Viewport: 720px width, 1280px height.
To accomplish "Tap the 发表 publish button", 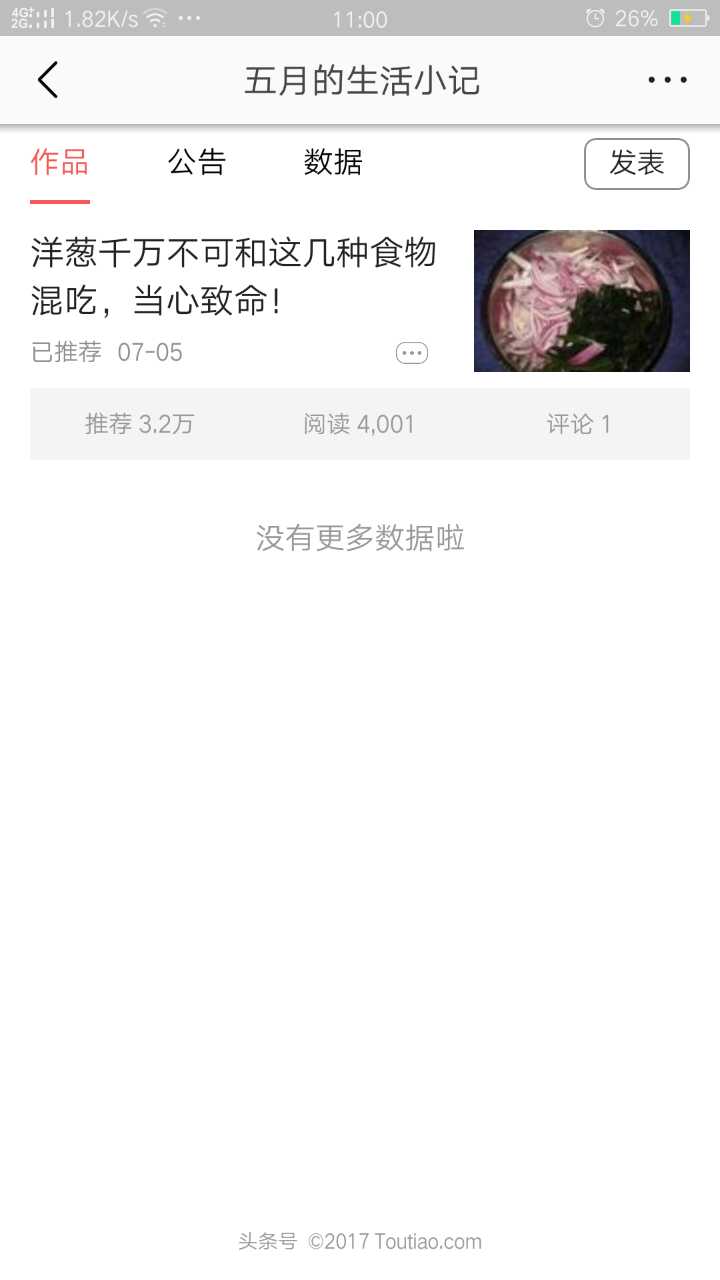I will click(x=636, y=163).
